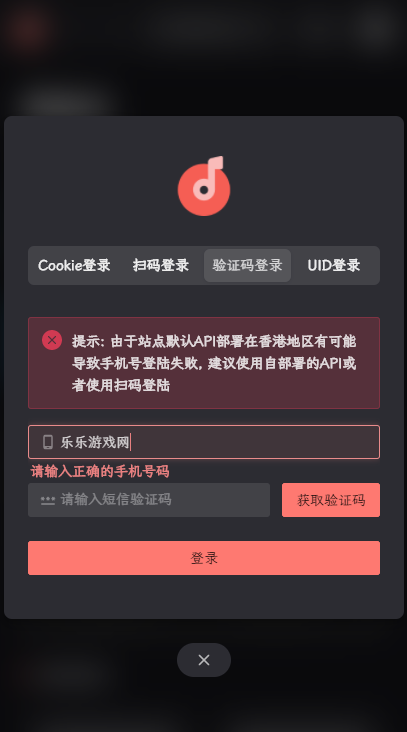Image resolution: width=407 pixels, height=732 pixels.
Task: Tap the 获取验证码 button
Action: 331,500
